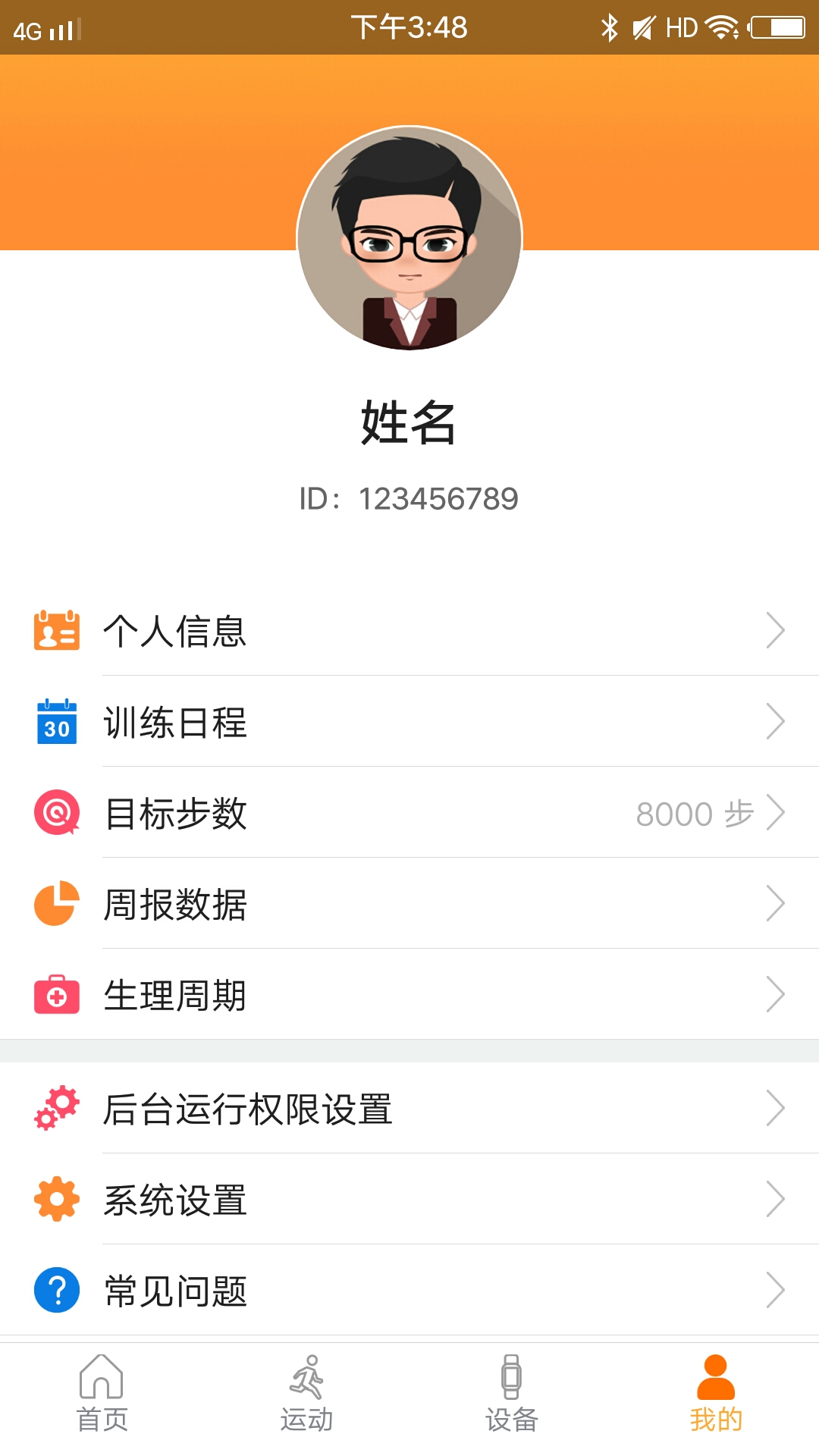Click the 训练日程 calendar icon
Image resolution: width=819 pixels, height=1456 pixels.
[55, 722]
